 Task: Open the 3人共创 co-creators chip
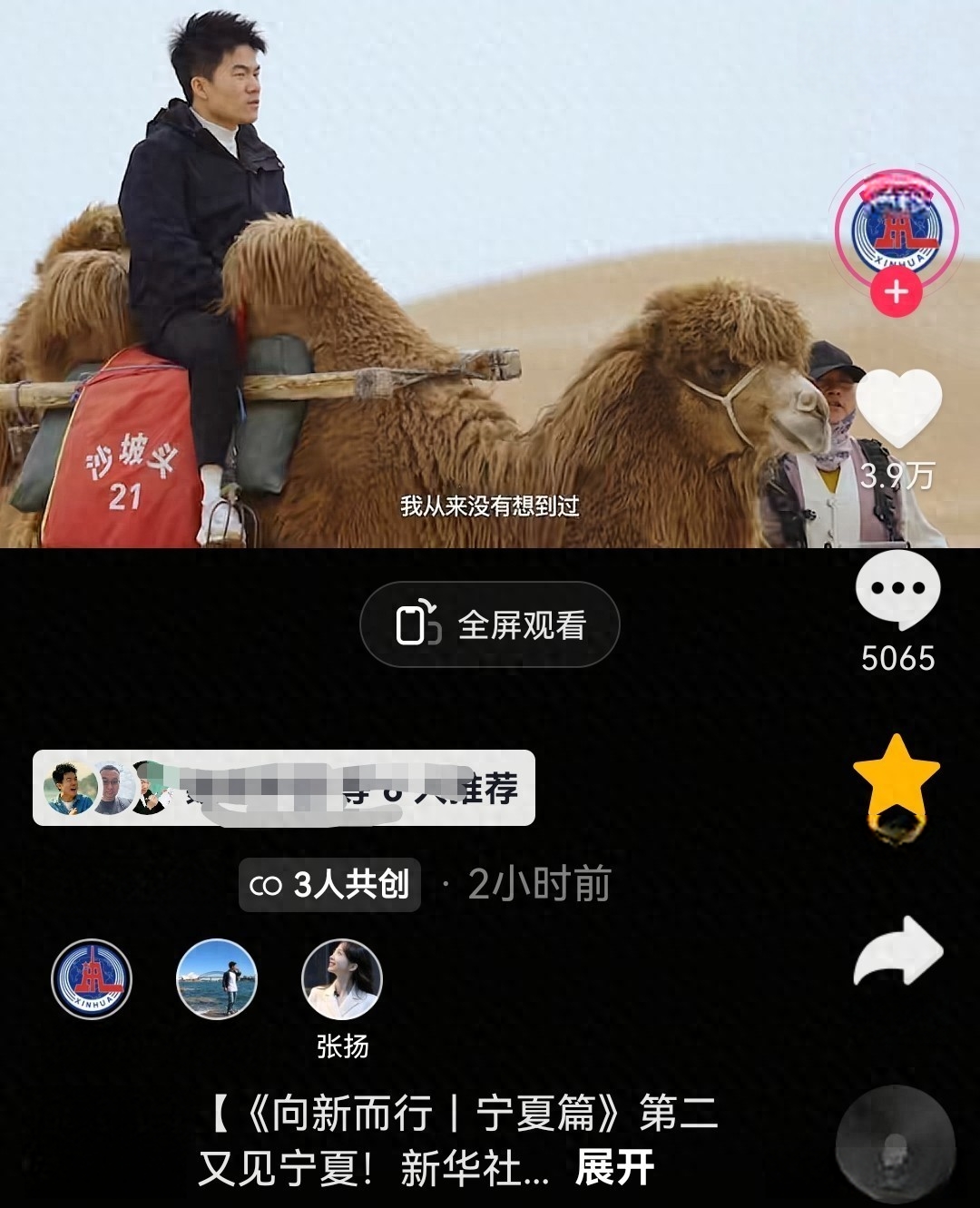coord(329,884)
